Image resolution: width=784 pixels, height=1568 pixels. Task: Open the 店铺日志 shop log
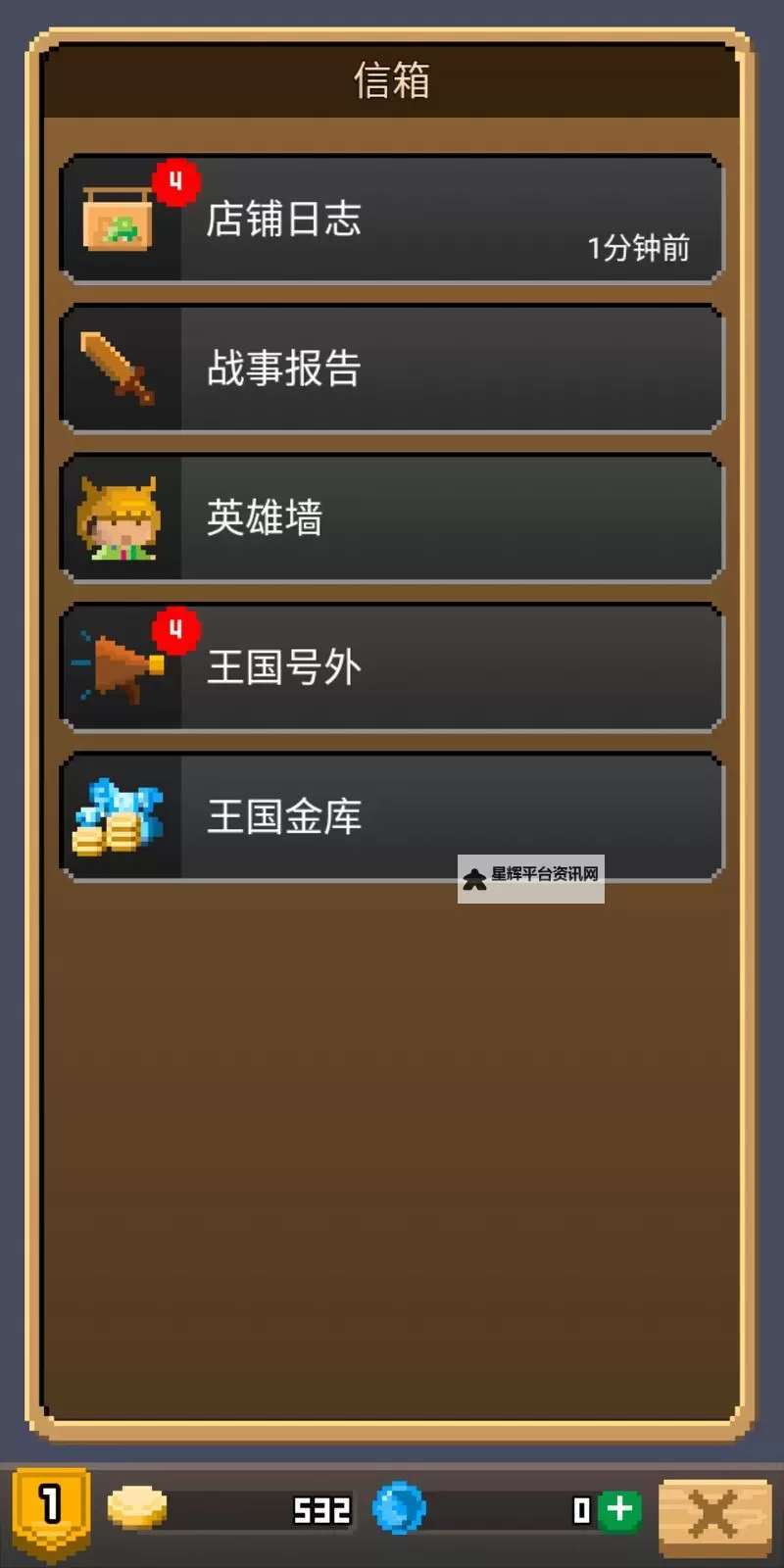pos(392,220)
